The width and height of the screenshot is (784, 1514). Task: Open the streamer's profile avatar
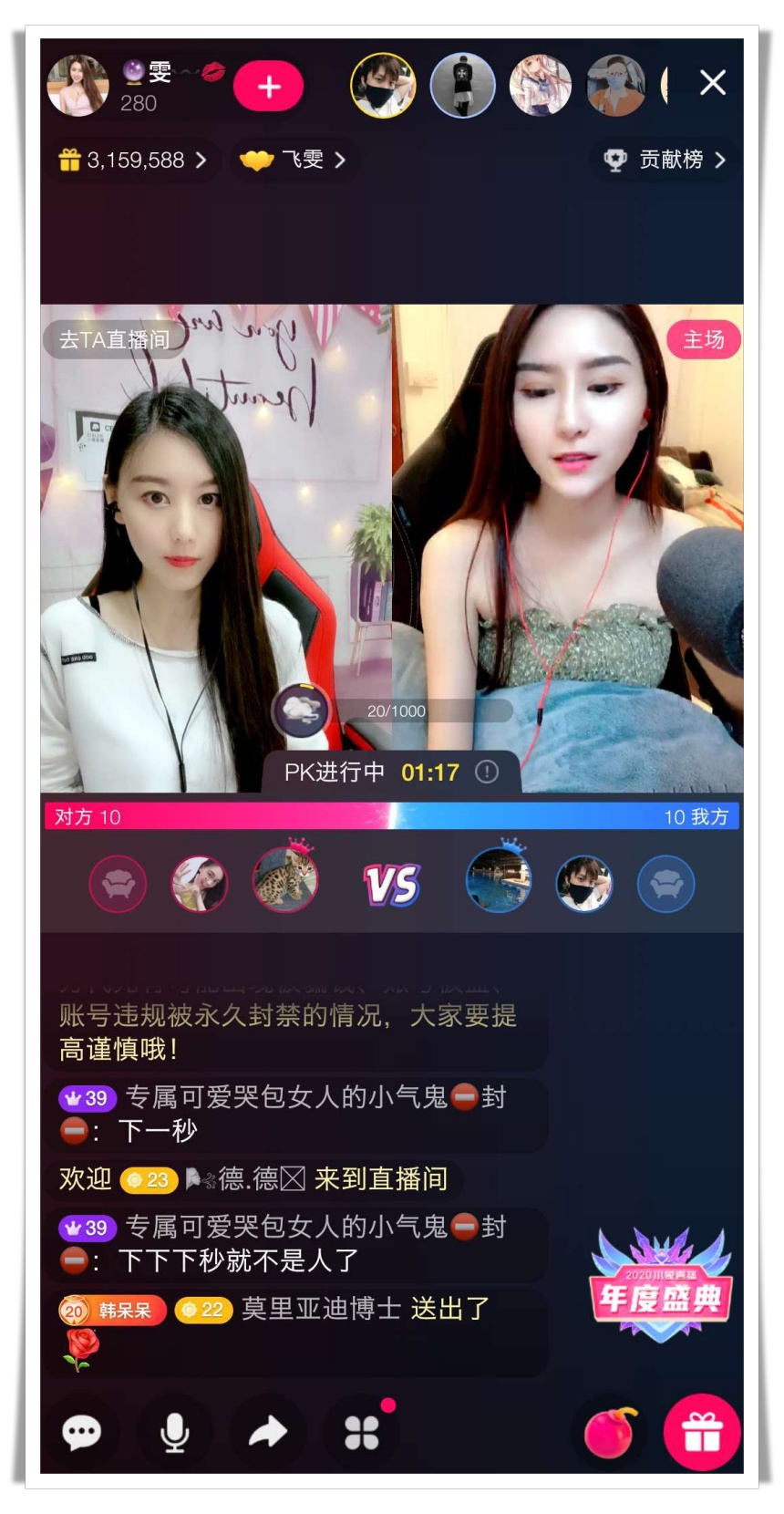pos(77,86)
